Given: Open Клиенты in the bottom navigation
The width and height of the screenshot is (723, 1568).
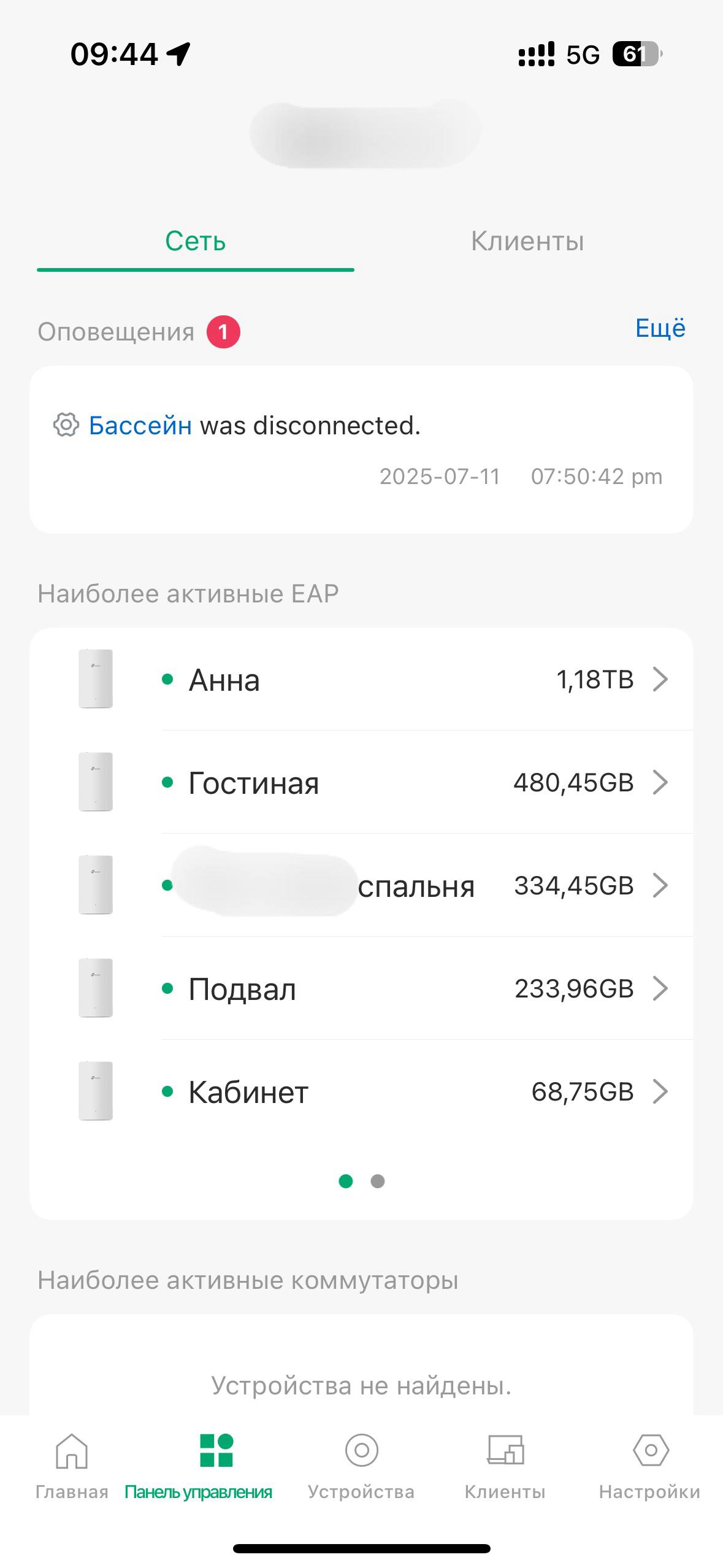Looking at the screenshot, I should [x=505, y=1467].
